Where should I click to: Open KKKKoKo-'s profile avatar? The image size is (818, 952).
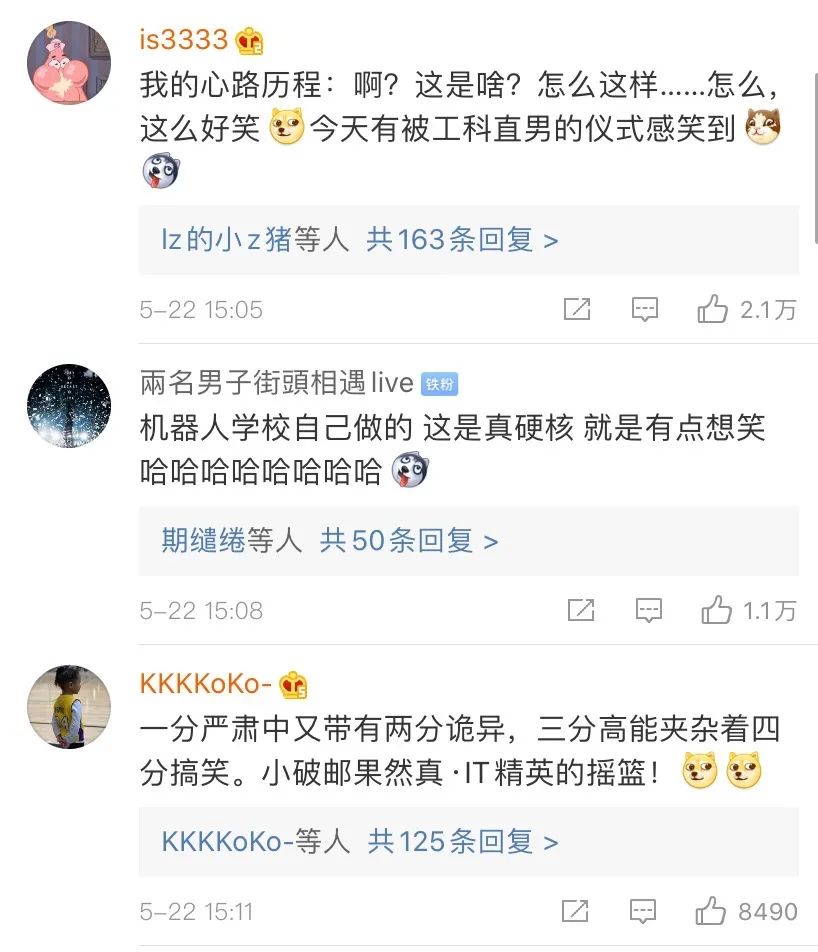click(67, 706)
